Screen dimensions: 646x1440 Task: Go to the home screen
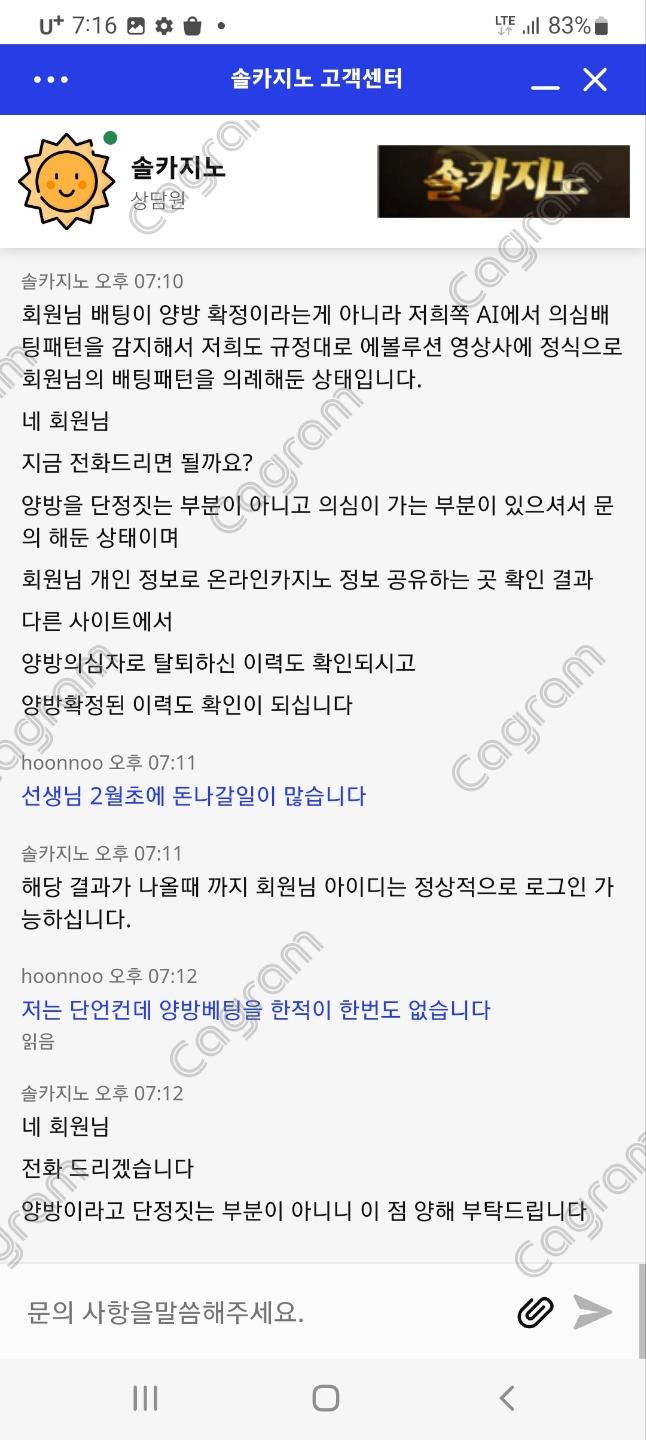pos(325,1398)
